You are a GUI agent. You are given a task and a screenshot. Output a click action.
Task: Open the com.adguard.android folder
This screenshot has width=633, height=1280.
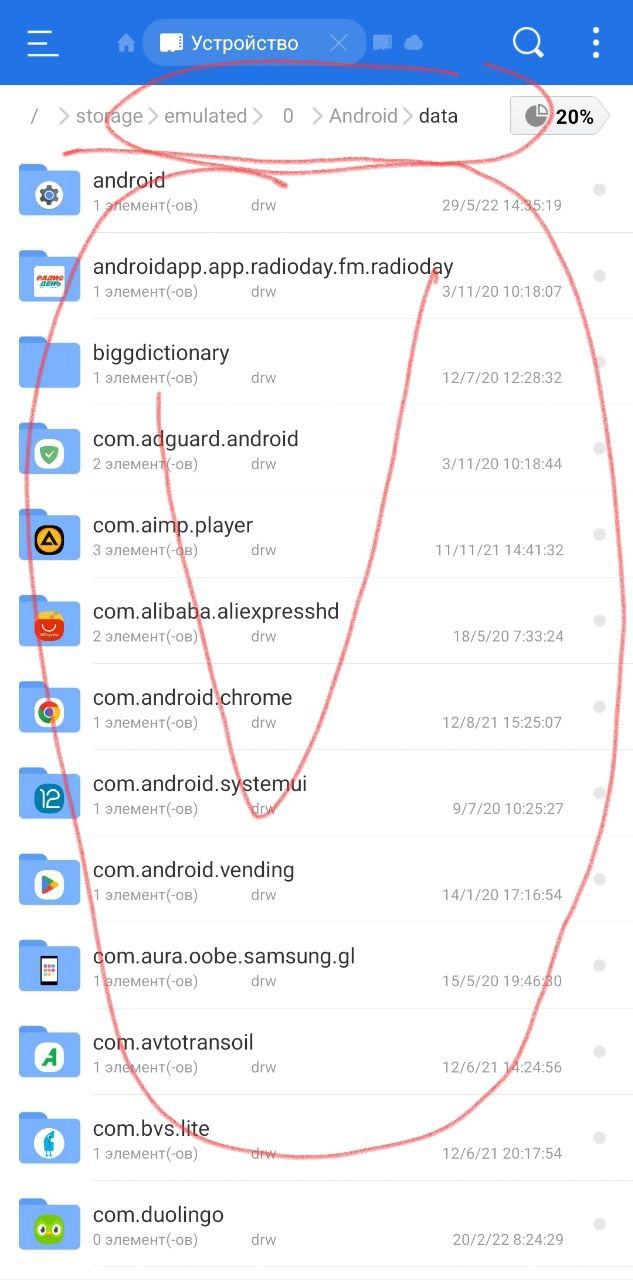coord(316,448)
